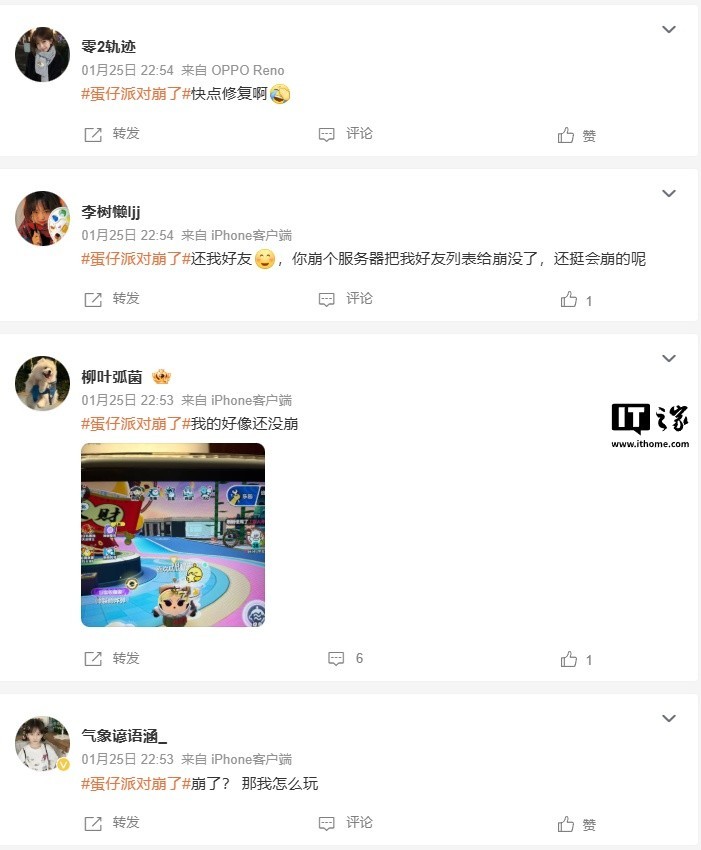Expand the options chevron on 零2轨迹's post
The height and width of the screenshot is (850, 701).
[x=669, y=30]
